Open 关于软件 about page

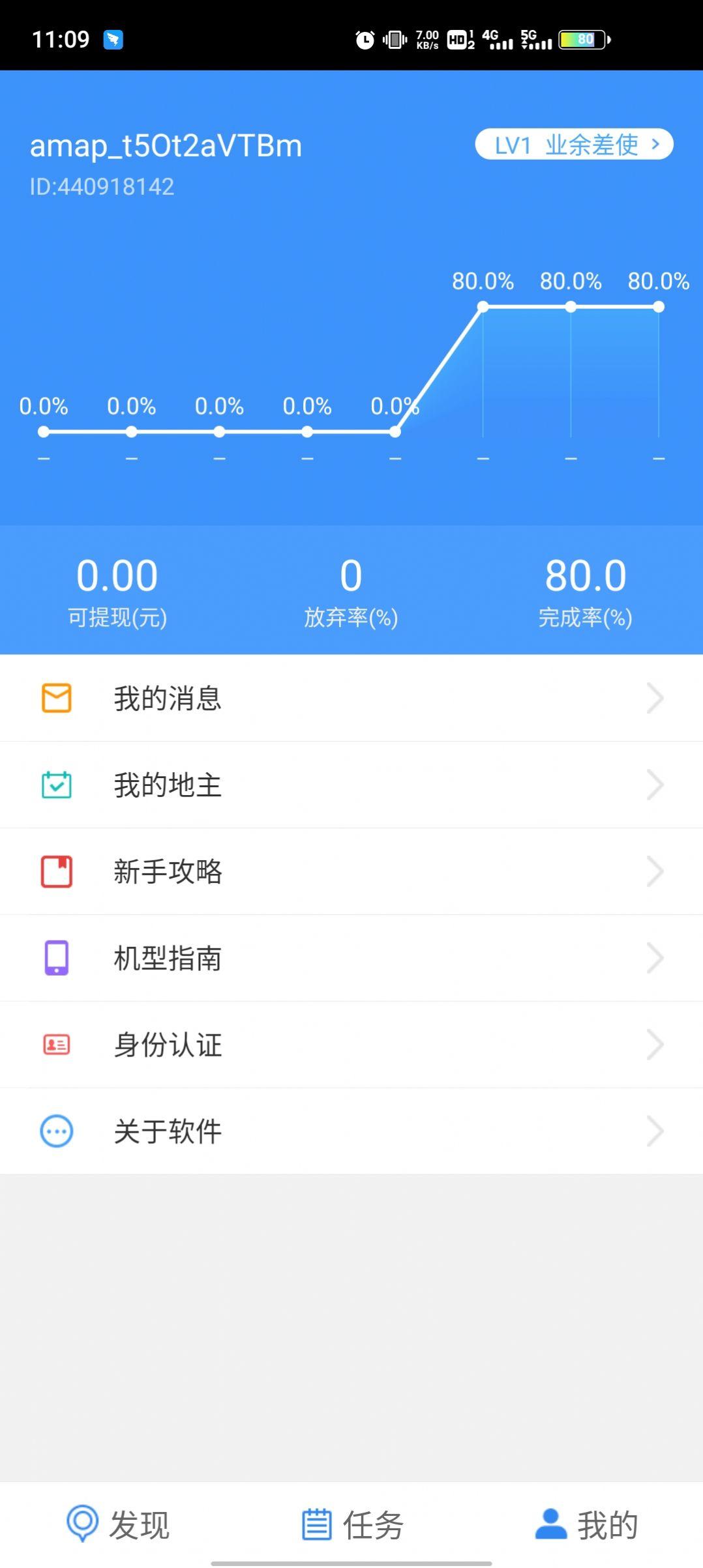click(x=351, y=1131)
